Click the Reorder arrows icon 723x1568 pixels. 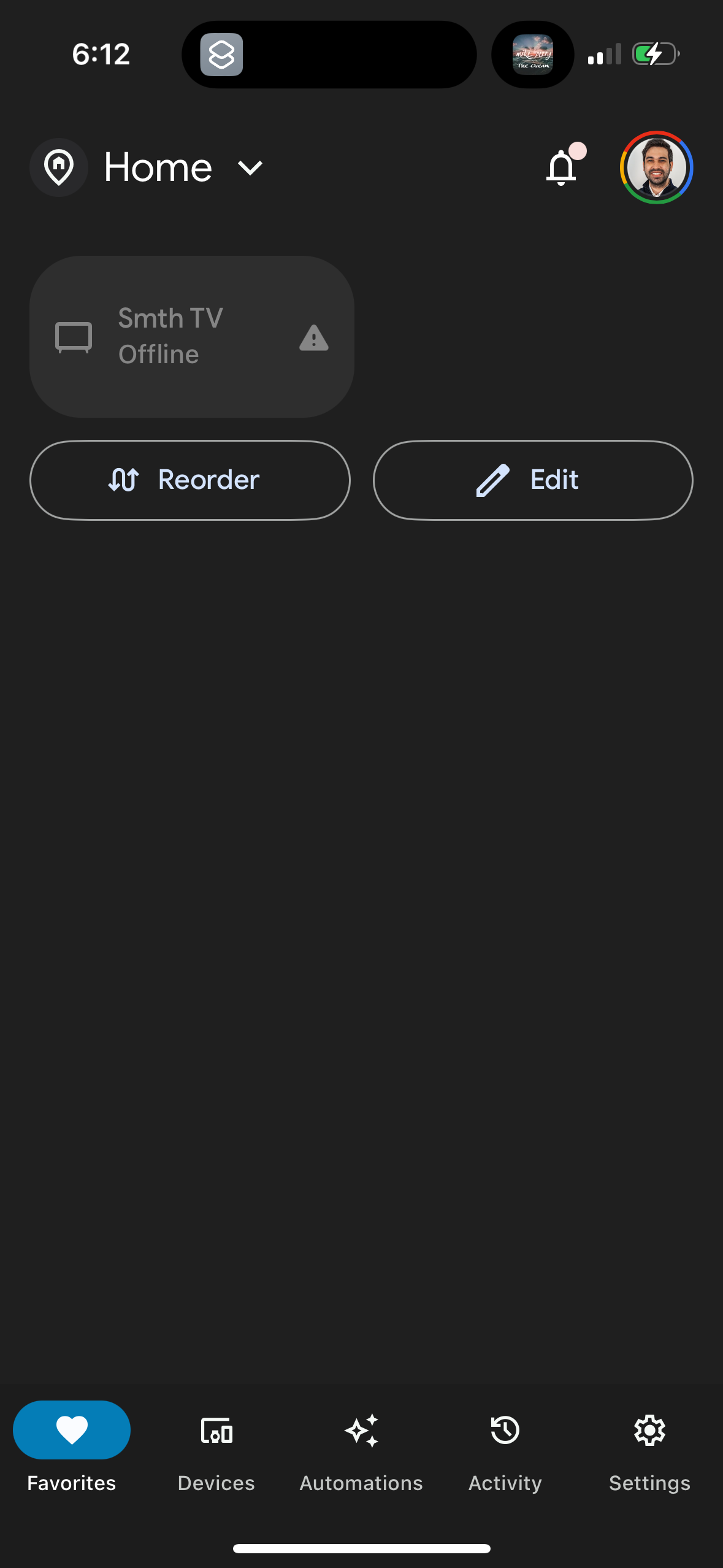[127, 480]
